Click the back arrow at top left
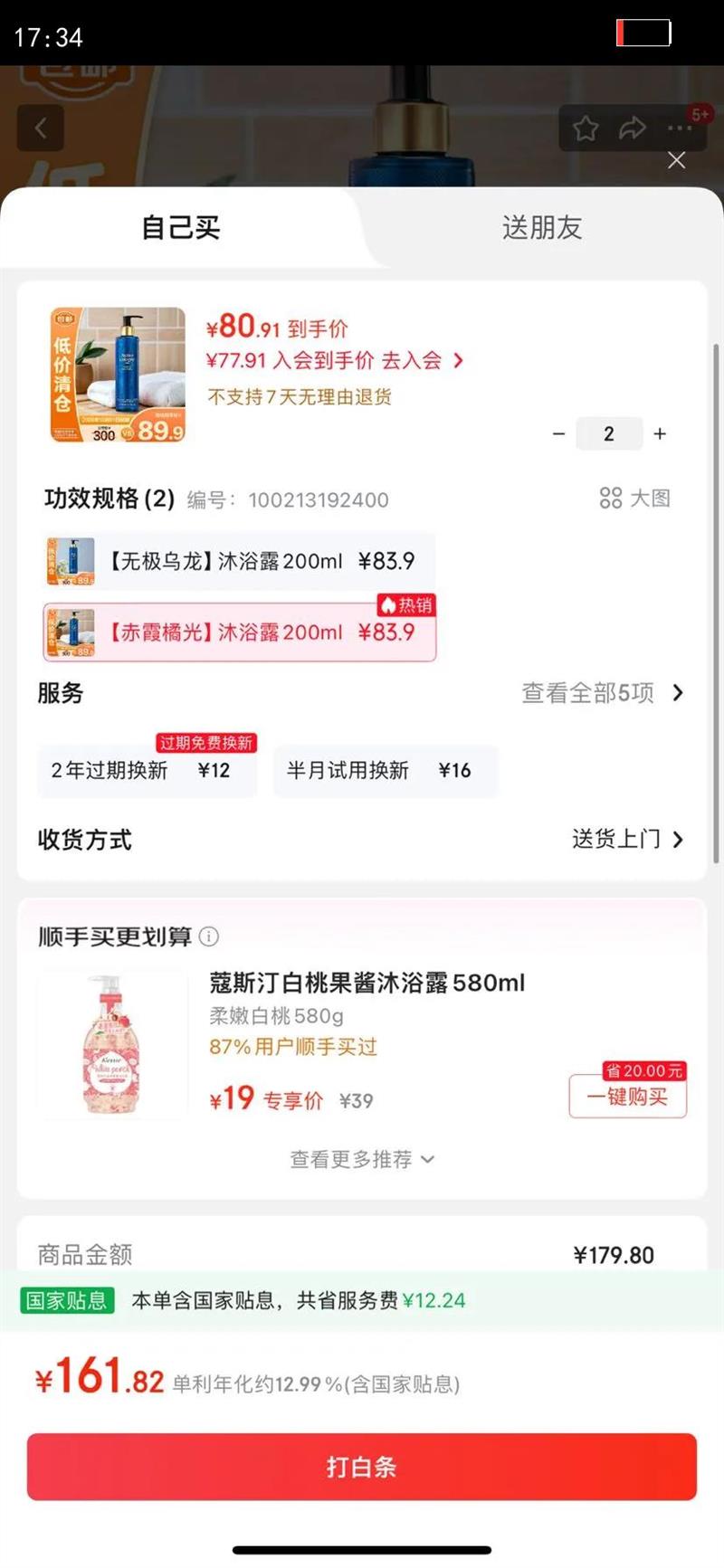 click(41, 128)
